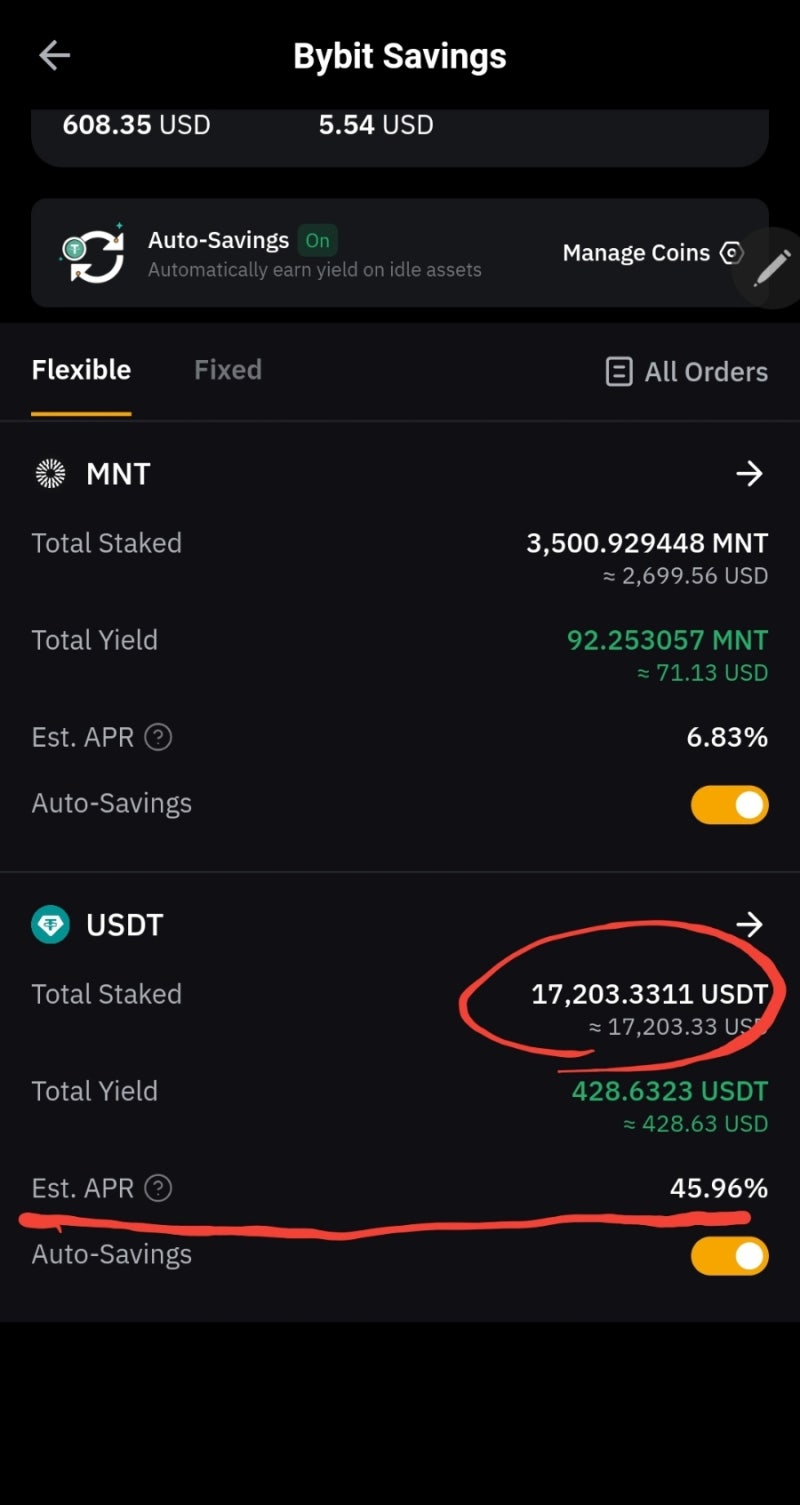The width and height of the screenshot is (800, 1505).
Task: Open MNT savings details arrow
Action: (x=749, y=474)
